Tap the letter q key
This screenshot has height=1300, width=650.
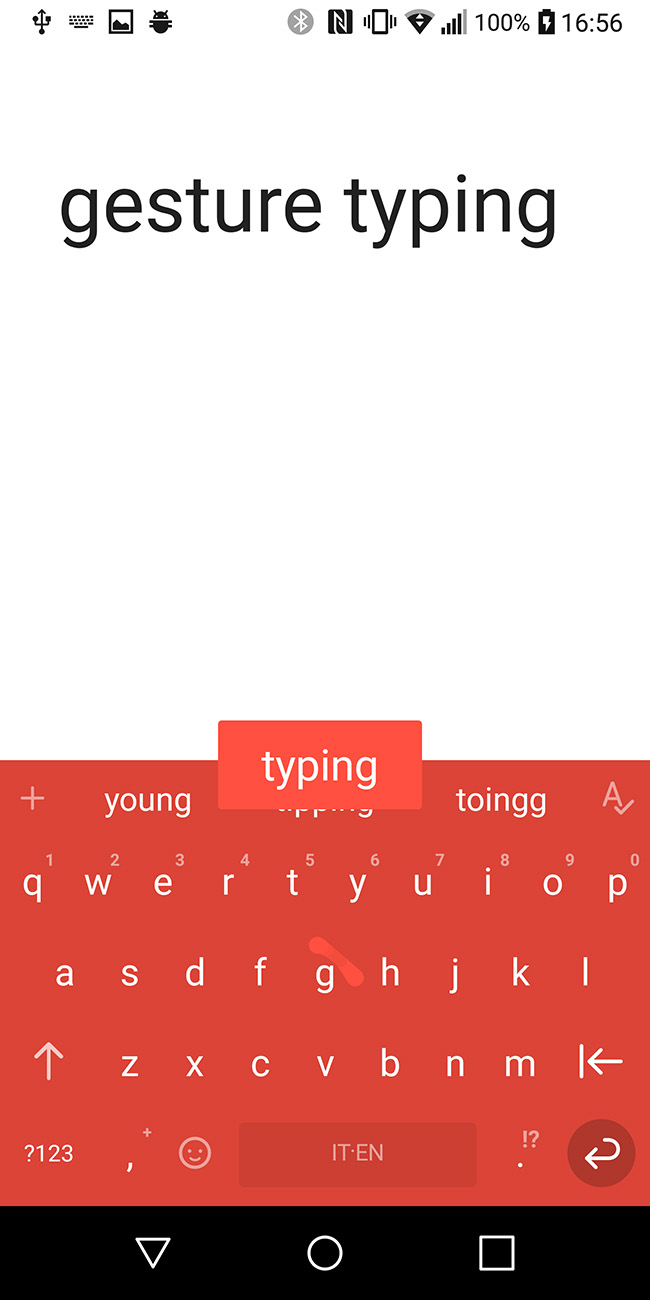pyautogui.click(x=33, y=883)
